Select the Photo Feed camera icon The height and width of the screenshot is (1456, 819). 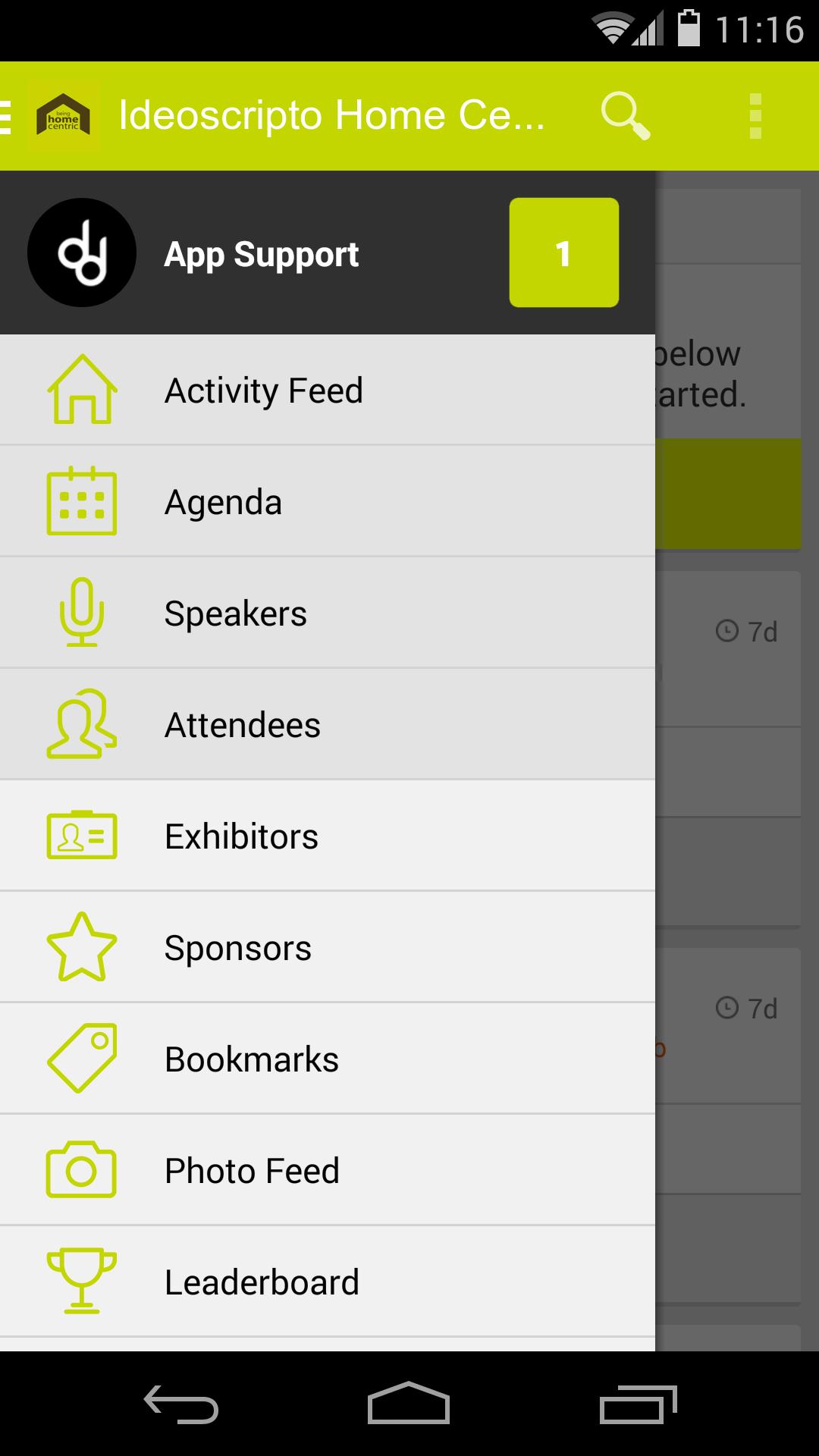pyautogui.click(x=82, y=1169)
